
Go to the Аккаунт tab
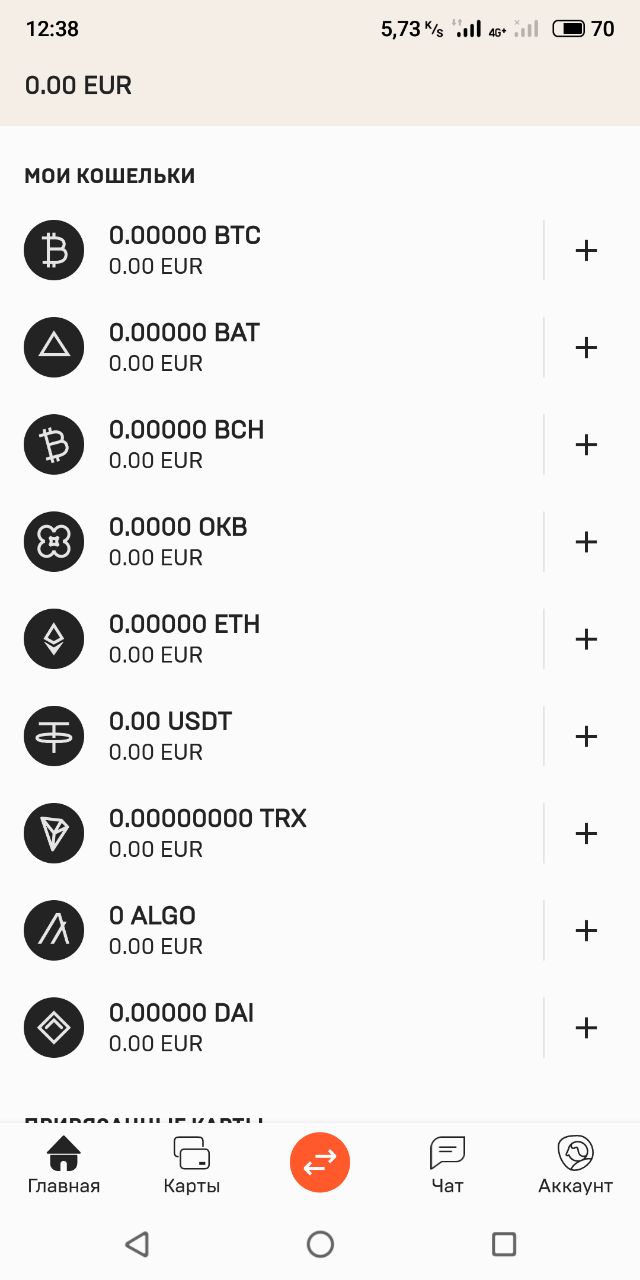pos(575,1165)
